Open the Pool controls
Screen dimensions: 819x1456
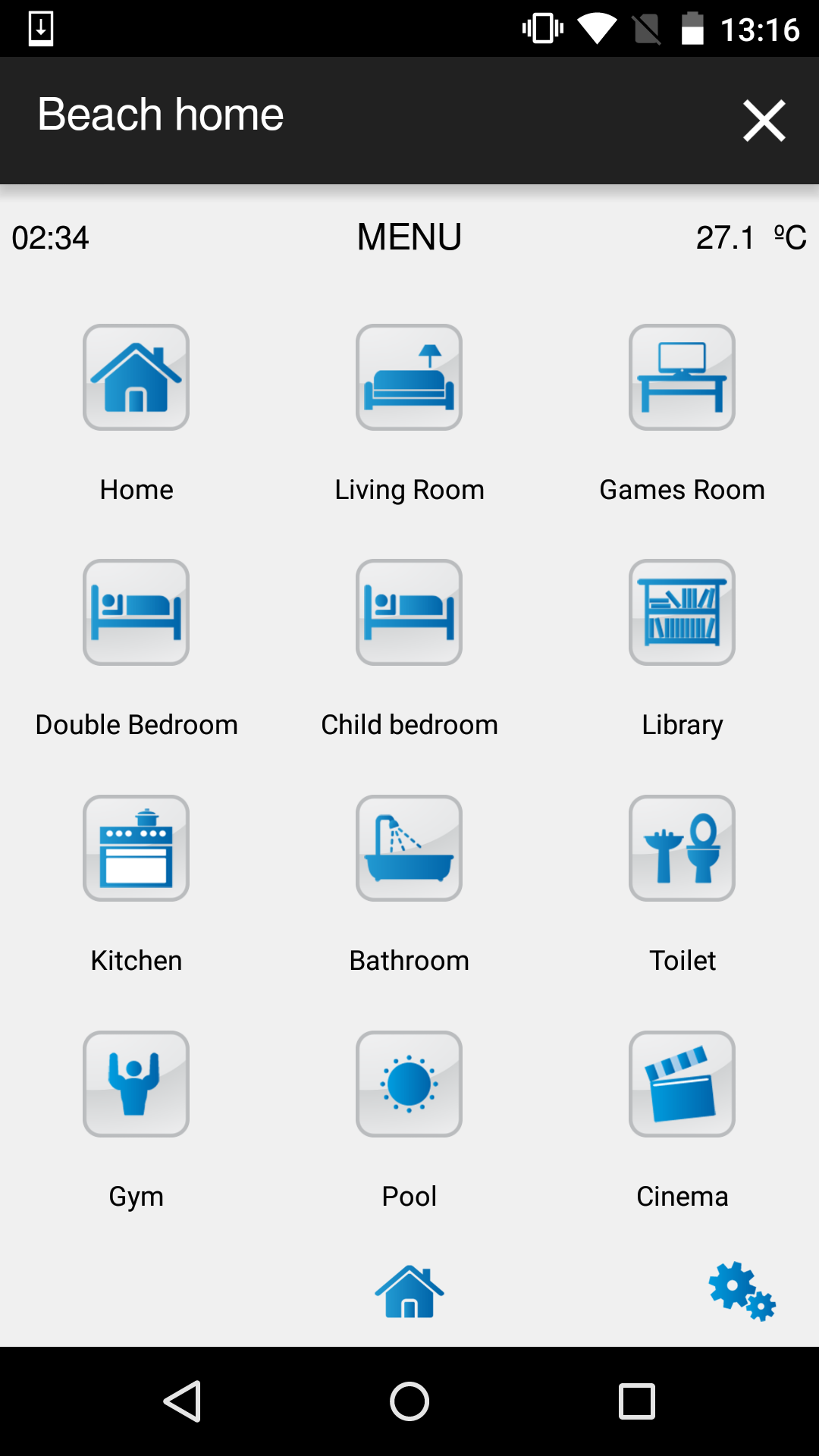[409, 1084]
